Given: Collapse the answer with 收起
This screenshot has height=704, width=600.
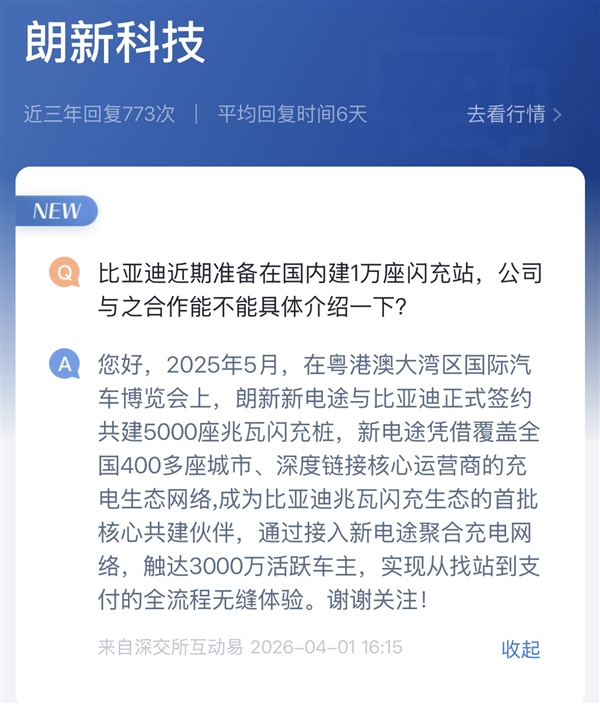Looking at the screenshot, I should pos(521,649).
